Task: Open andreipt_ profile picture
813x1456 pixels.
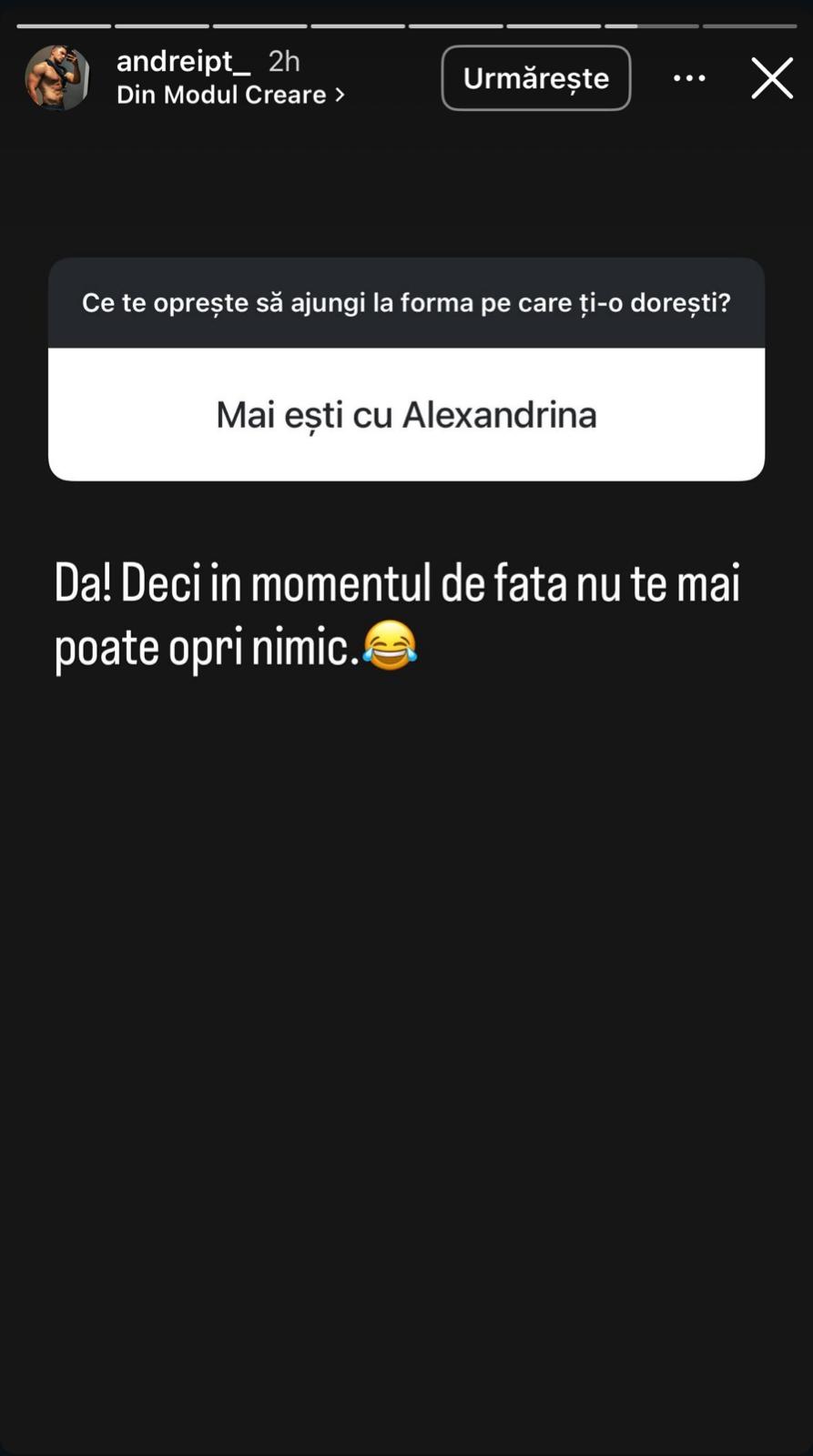Action: 56,78
